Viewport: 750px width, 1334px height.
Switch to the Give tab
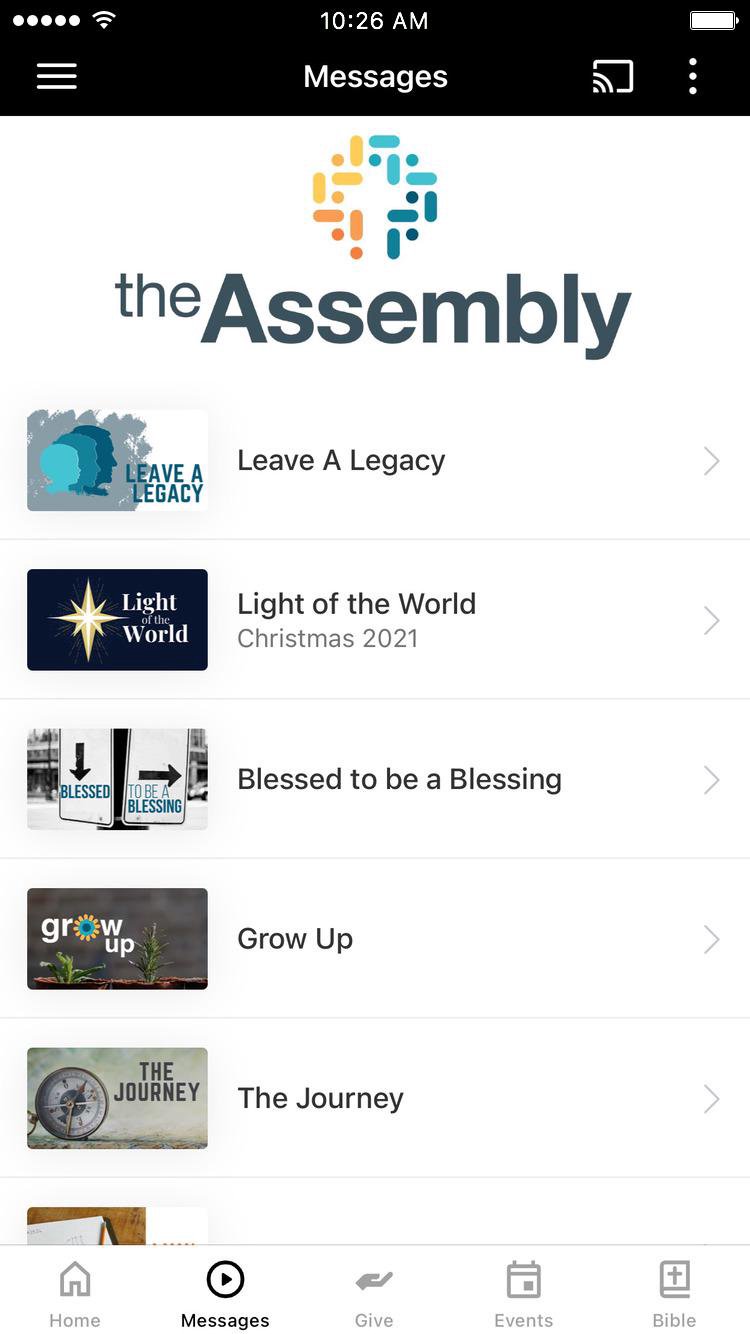pyautogui.click(x=374, y=1294)
